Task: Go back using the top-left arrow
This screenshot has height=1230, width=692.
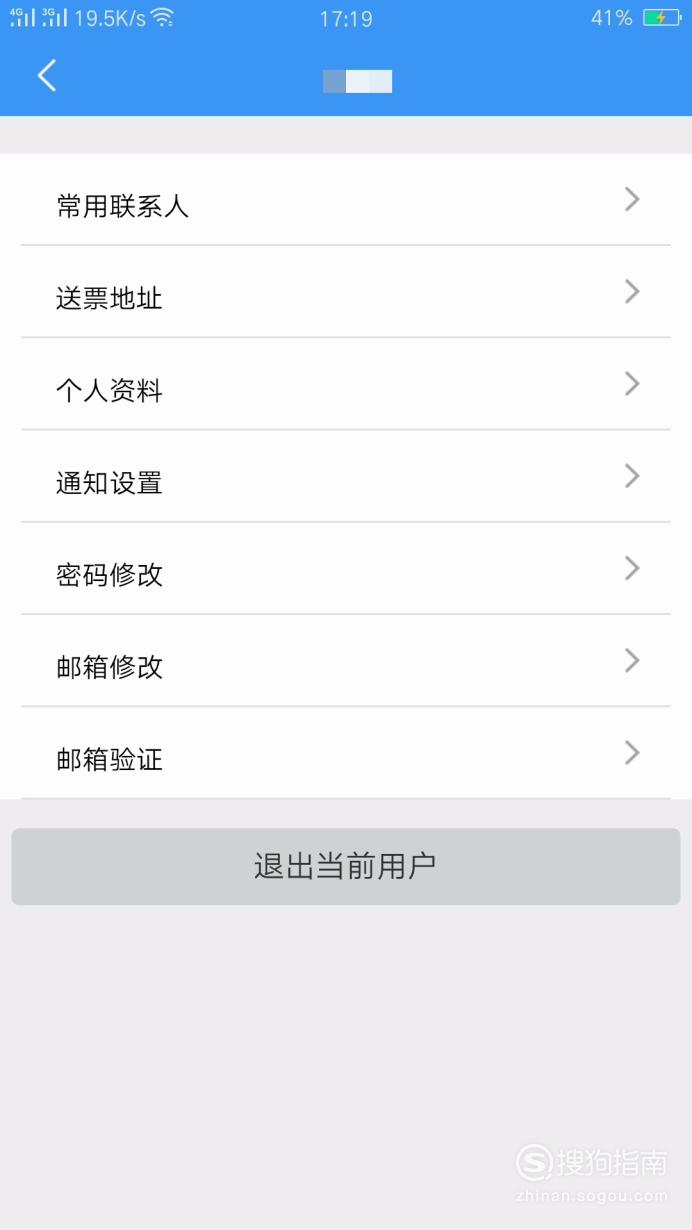Action: (47, 75)
